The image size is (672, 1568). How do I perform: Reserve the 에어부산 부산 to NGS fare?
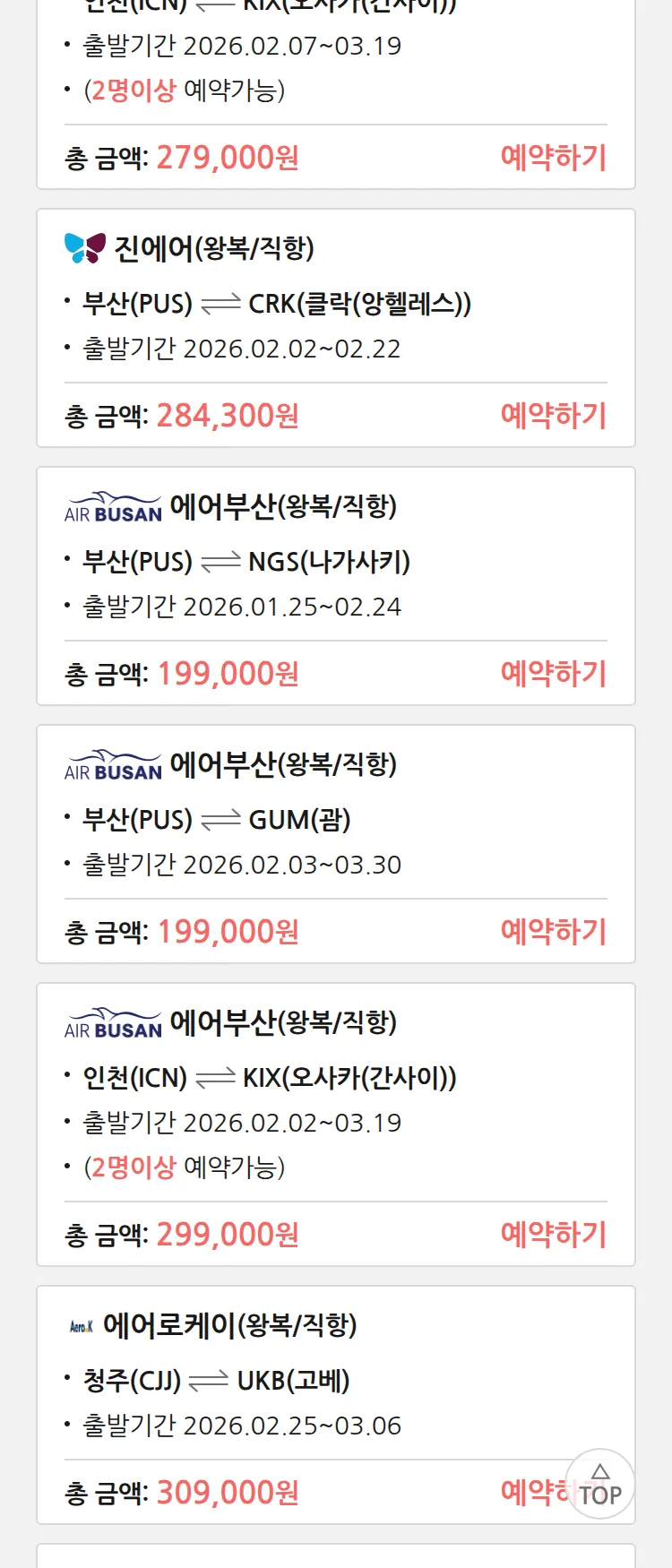(553, 674)
